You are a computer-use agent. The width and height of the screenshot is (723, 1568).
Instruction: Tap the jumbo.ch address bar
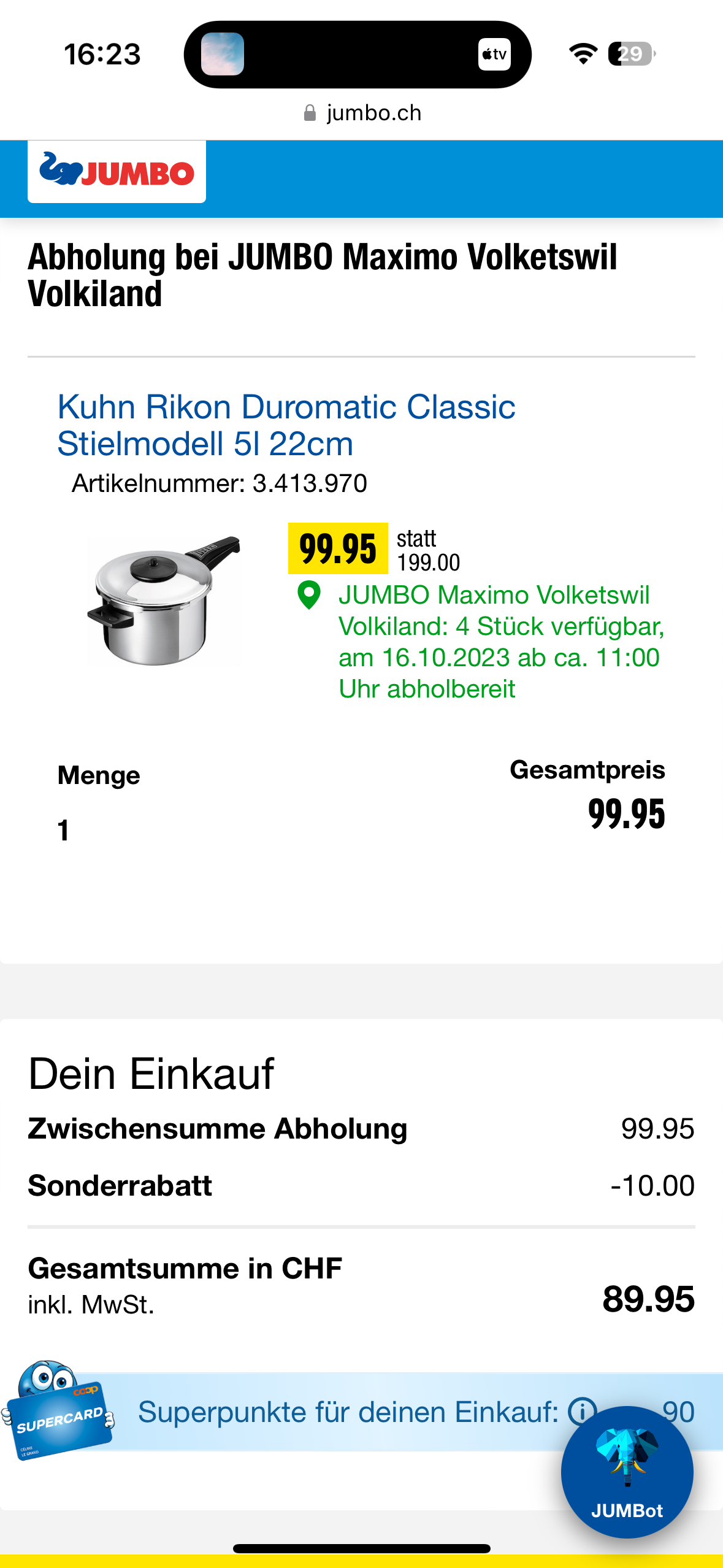point(362,113)
